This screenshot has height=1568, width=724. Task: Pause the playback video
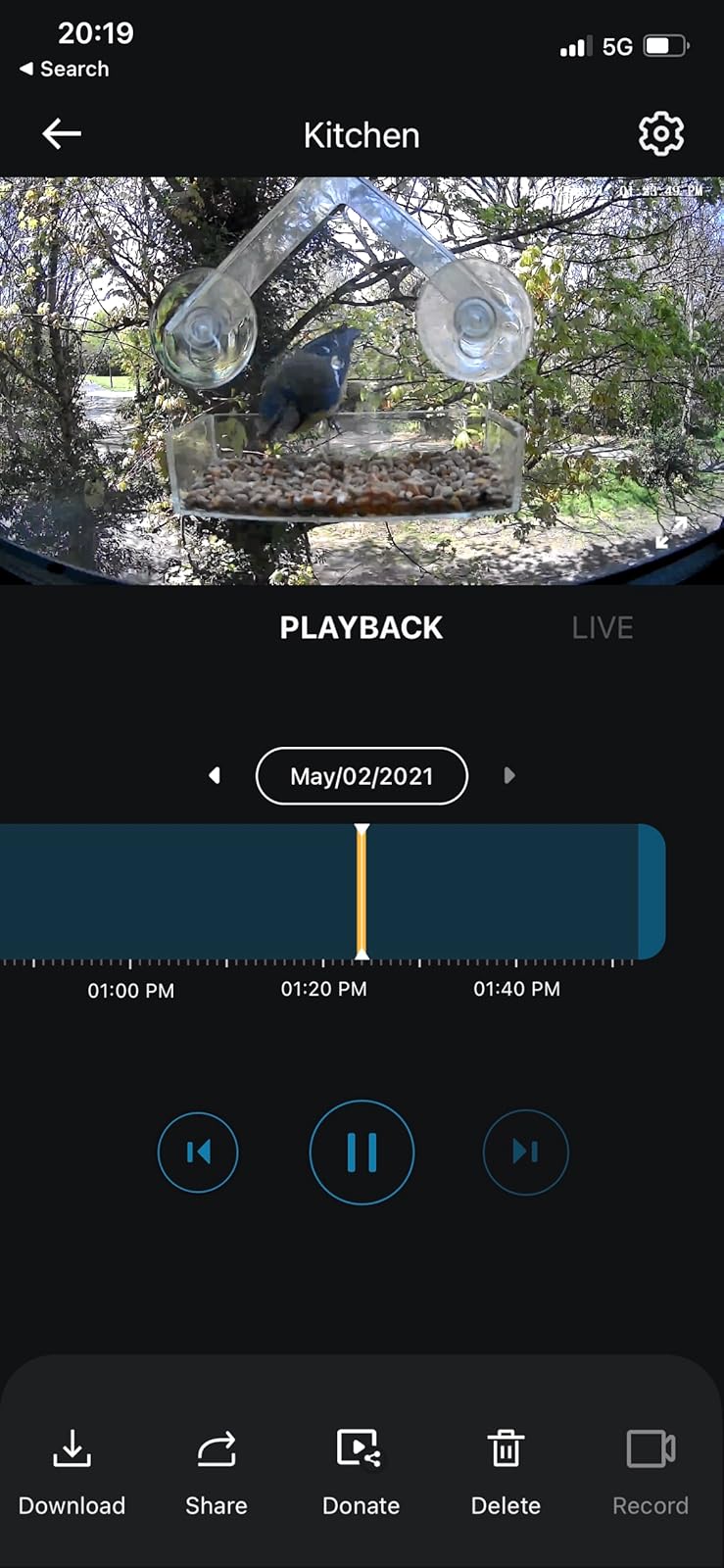362,1152
